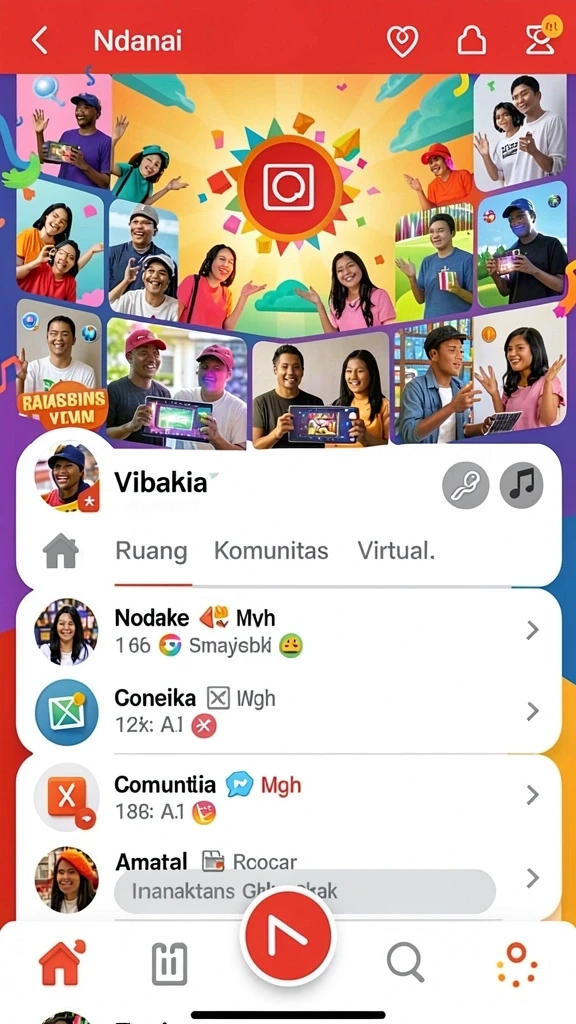The image size is (576, 1024).
Task: Select the Virtual tab
Action: pos(396,551)
